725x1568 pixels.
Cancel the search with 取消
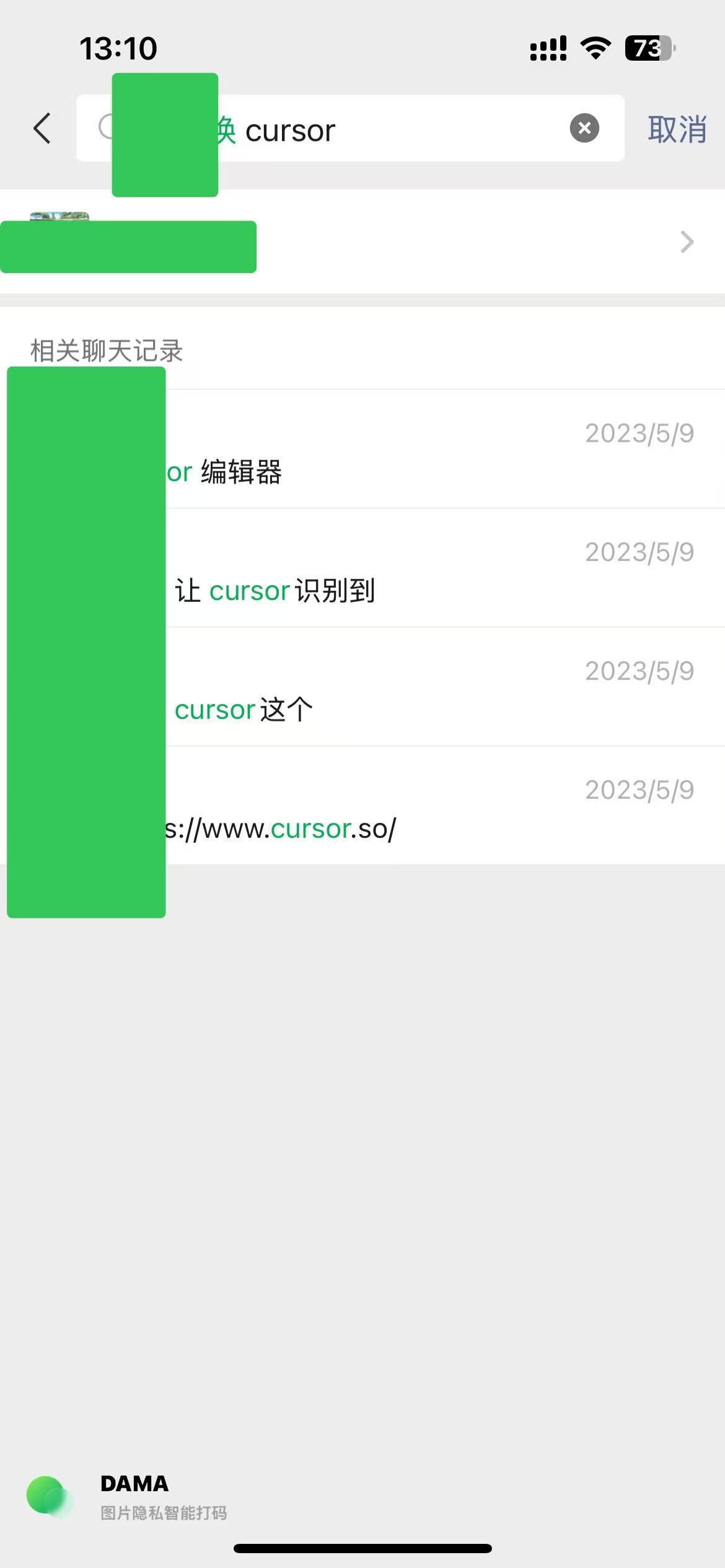tap(677, 129)
